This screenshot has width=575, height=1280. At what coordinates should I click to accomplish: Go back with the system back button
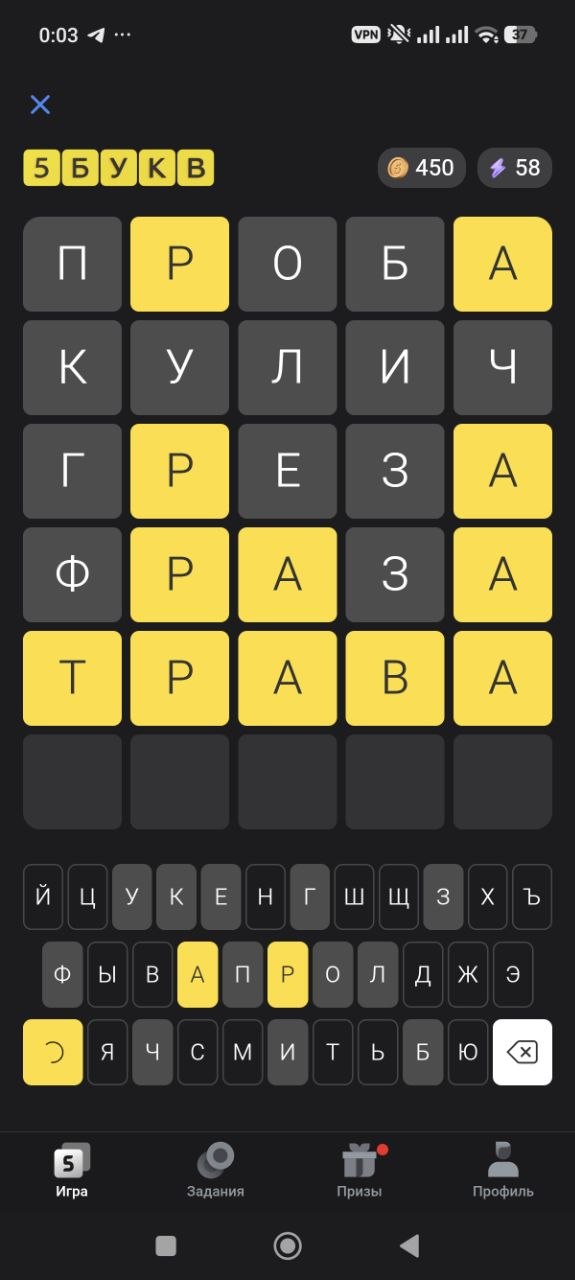tap(408, 1245)
